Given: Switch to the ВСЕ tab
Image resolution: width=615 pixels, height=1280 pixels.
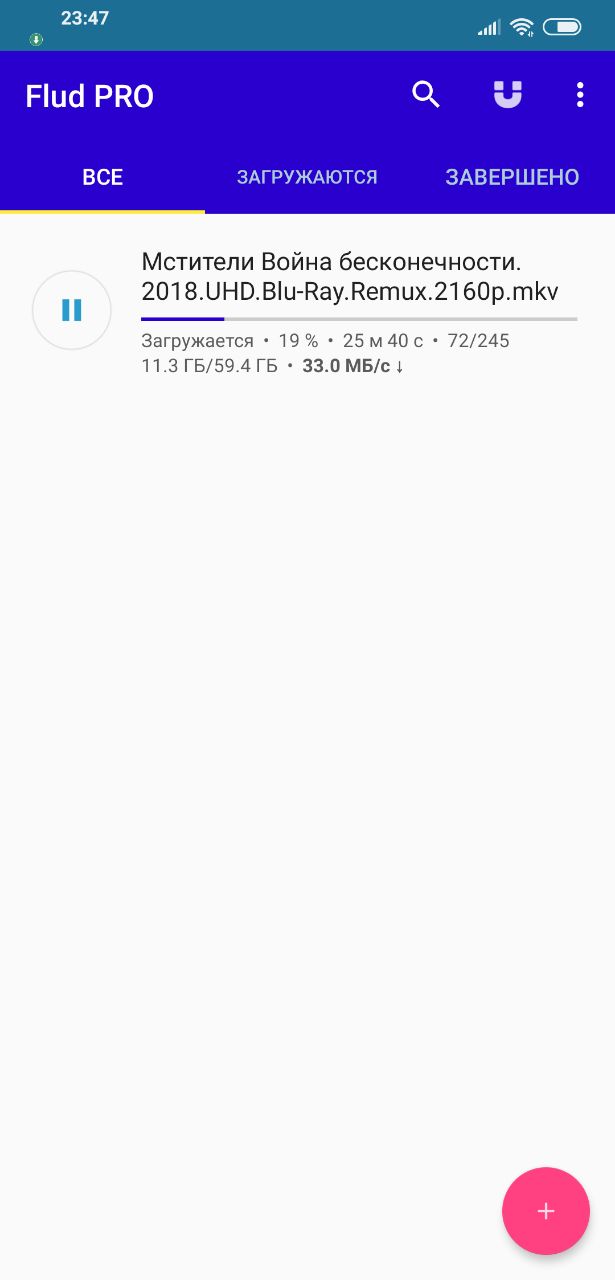Looking at the screenshot, I should click(102, 177).
